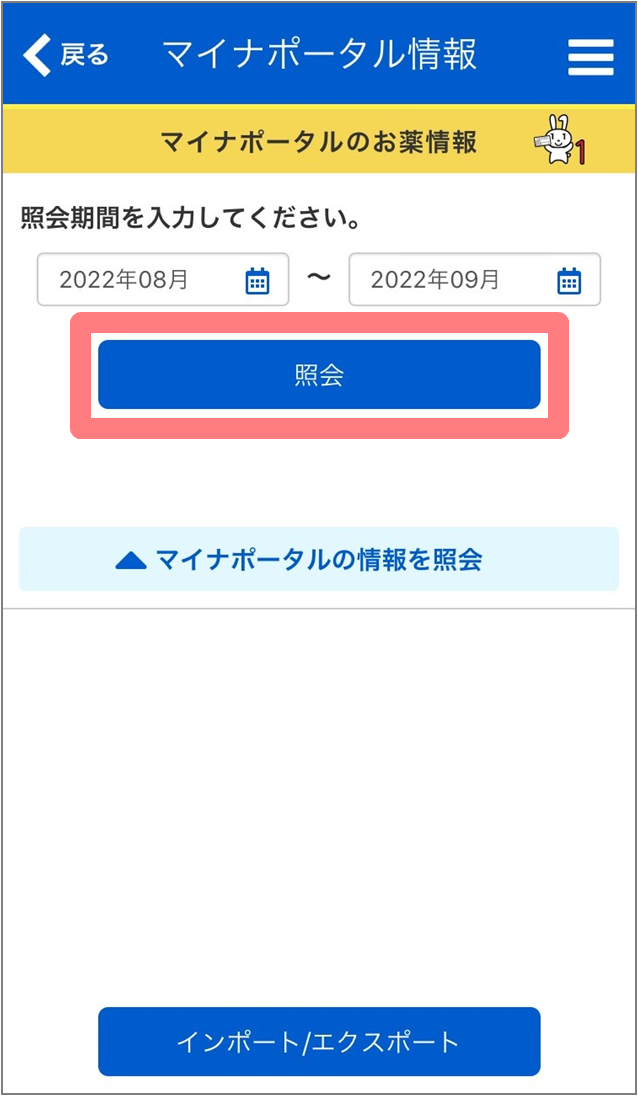Open インポート/エクスポート
This screenshot has width=638, height=1096.
[x=319, y=1041]
